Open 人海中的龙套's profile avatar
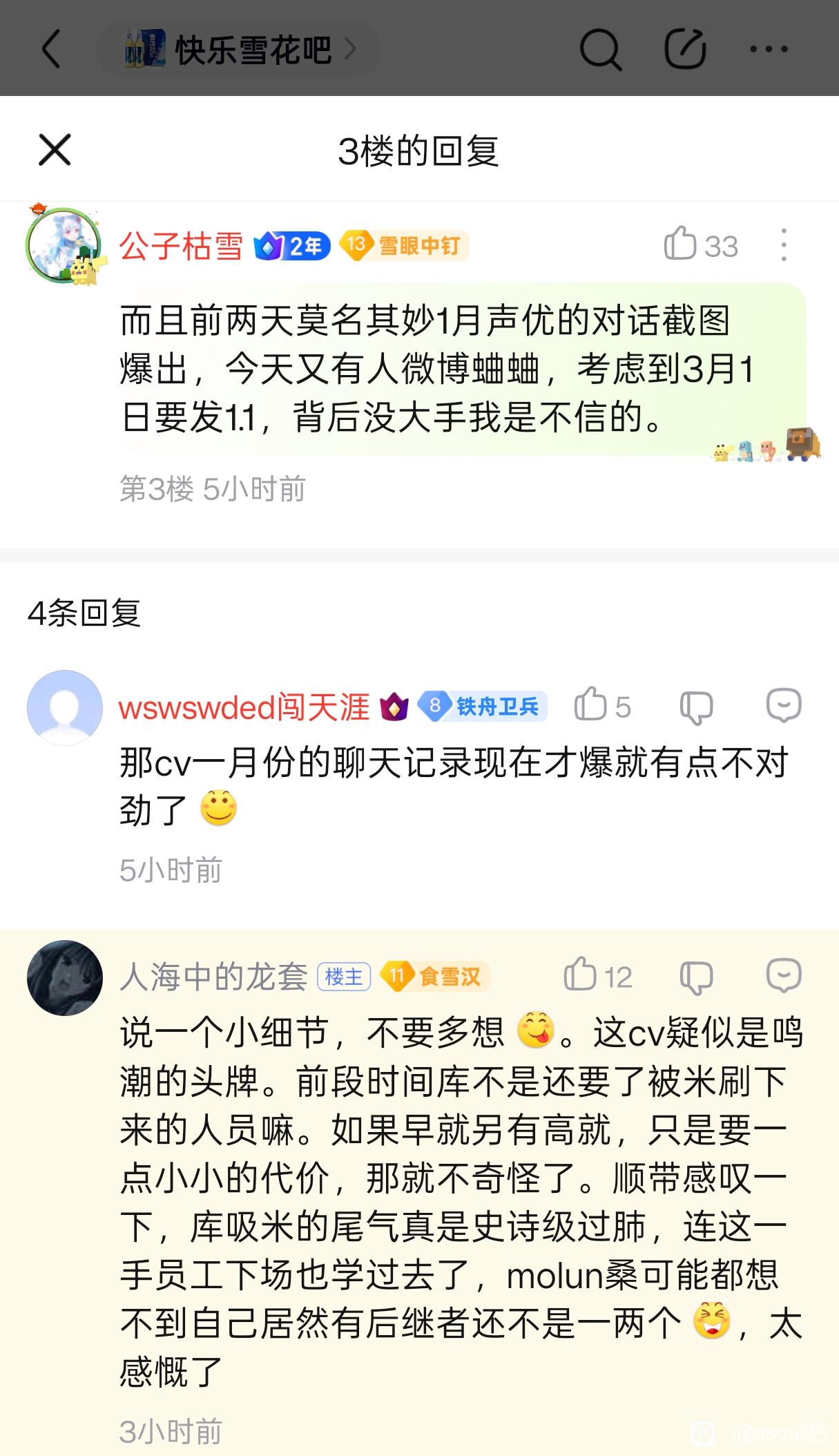839x1456 pixels. tap(65, 977)
